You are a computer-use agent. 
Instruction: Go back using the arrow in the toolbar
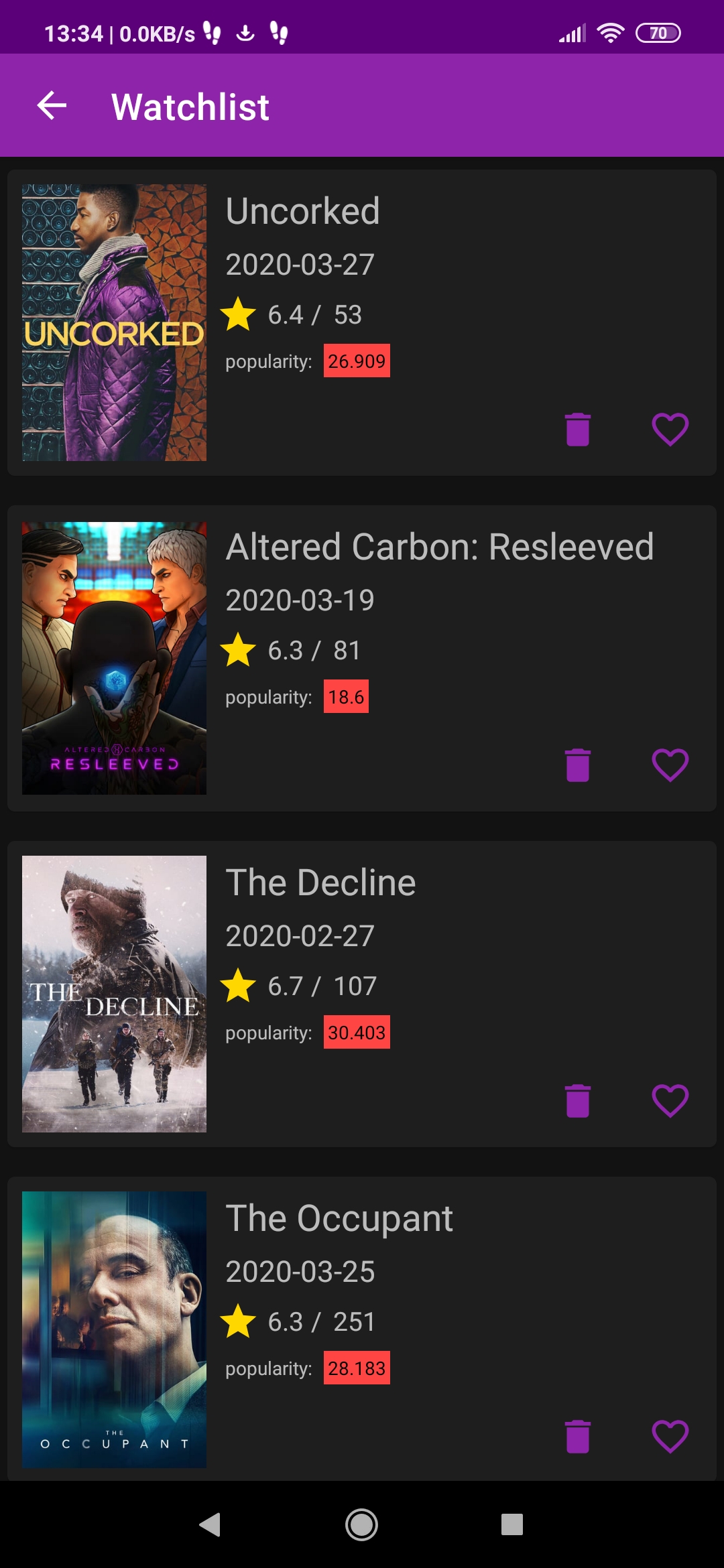pos(51,106)
